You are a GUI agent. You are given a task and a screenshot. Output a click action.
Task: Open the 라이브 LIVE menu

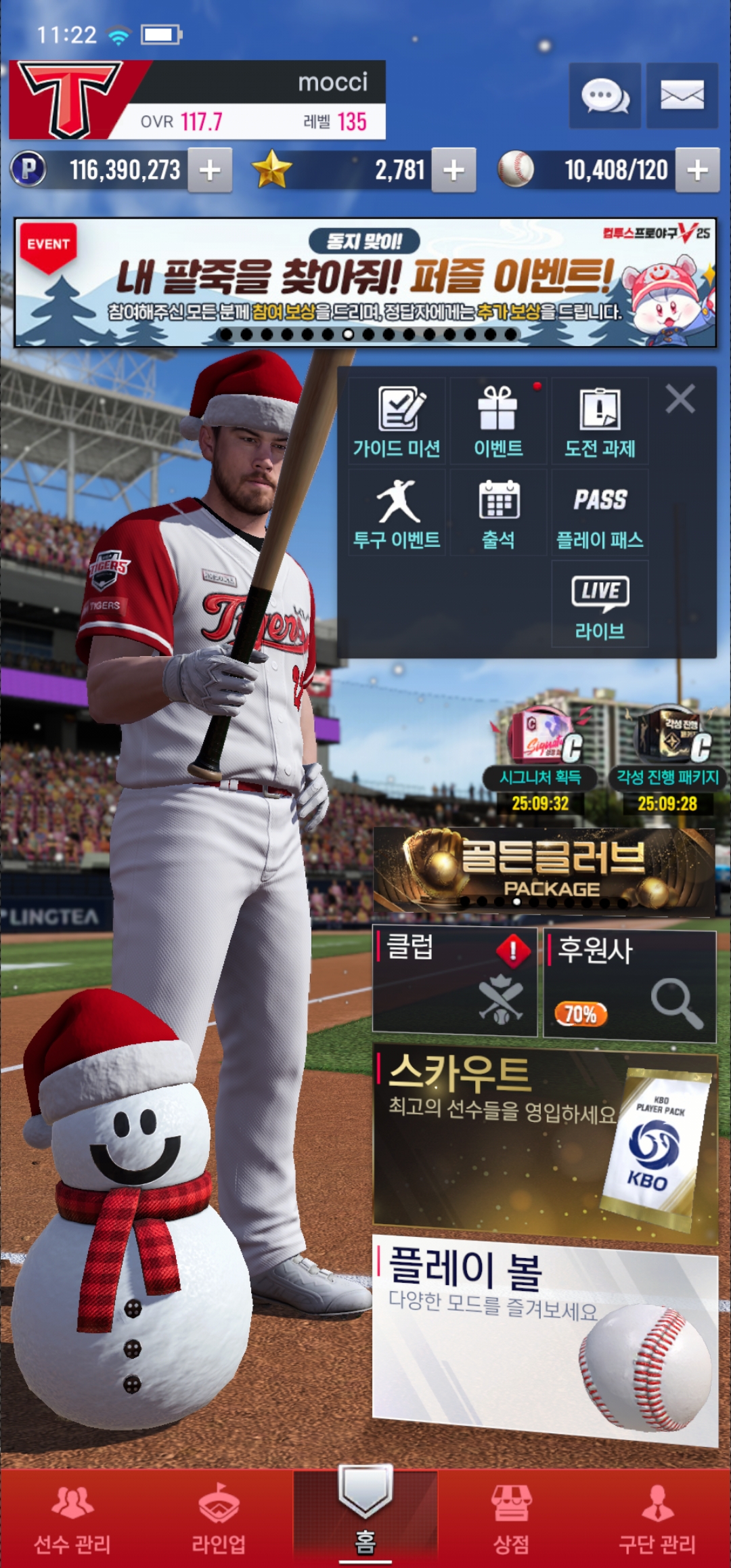pyautogui.click(x=600, y=605)
